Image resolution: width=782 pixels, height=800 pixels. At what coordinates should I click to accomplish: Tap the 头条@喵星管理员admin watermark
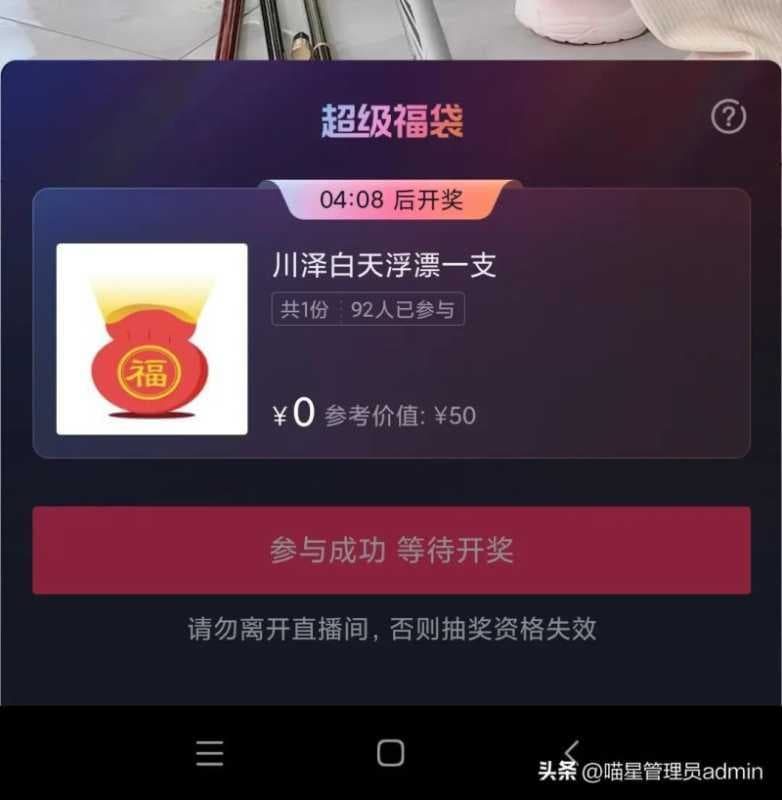tap(650, 770)
